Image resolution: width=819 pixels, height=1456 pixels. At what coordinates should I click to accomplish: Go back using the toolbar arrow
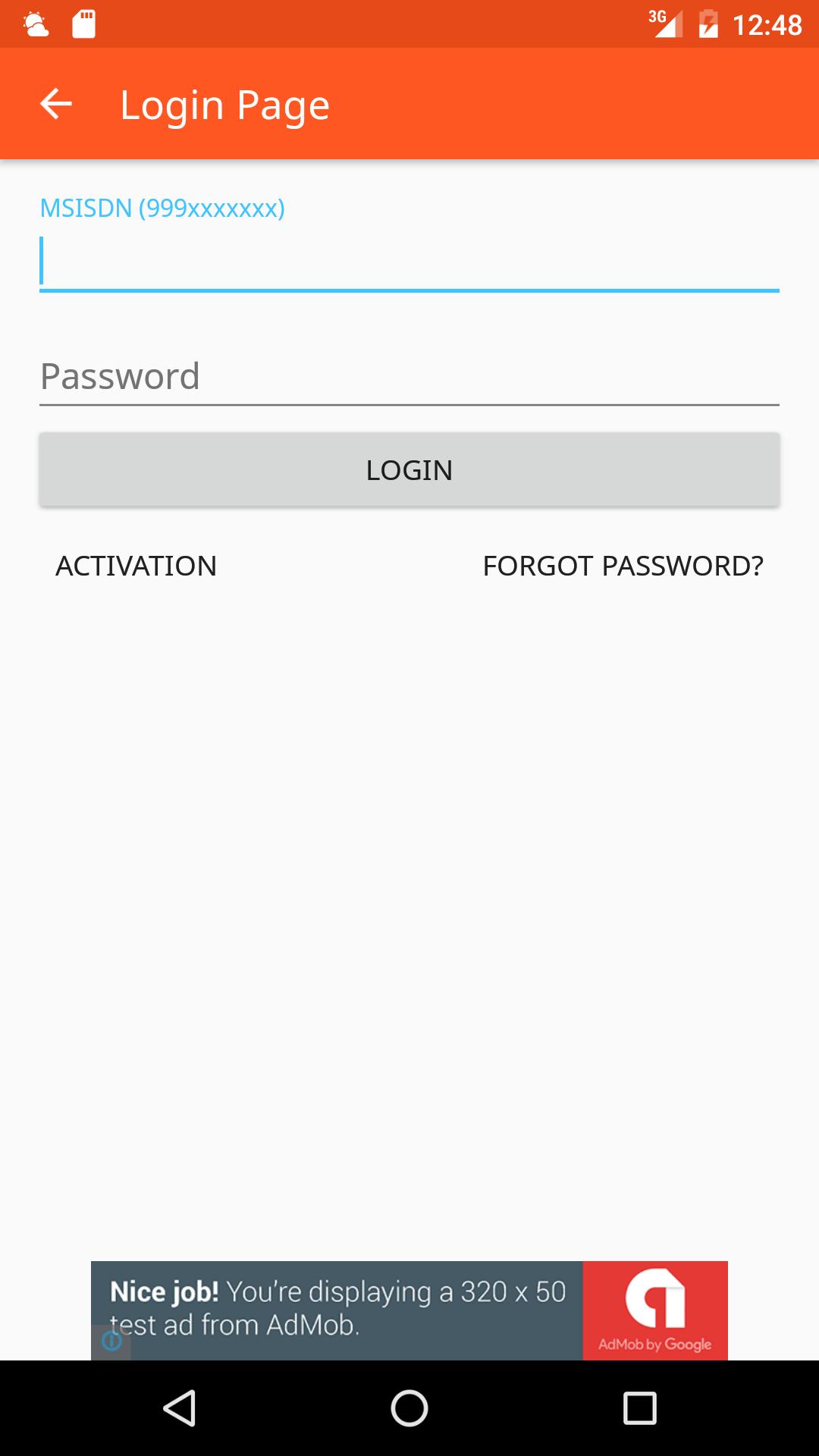coord(55,104)
